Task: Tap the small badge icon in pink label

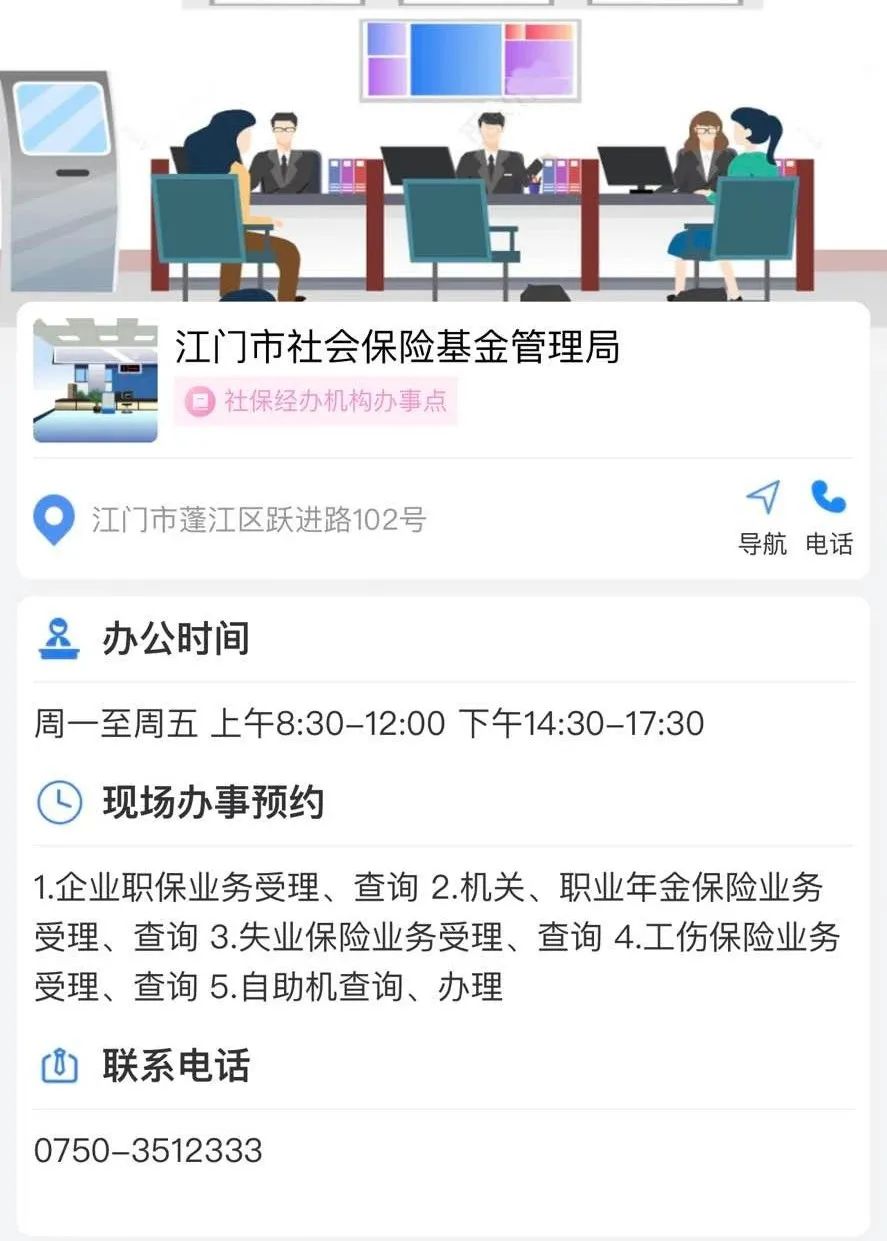Action: [x=201, y=402]
